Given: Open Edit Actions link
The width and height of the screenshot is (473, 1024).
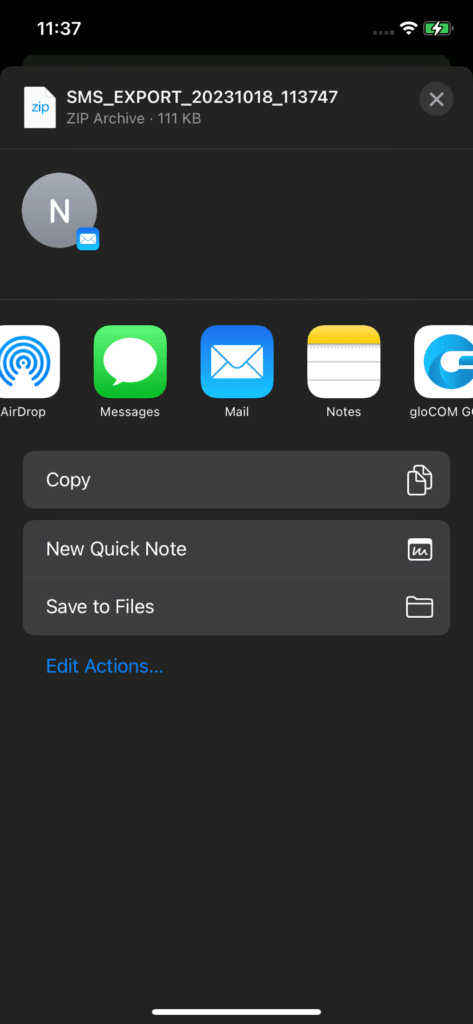Looking at the screenshot, I should point(105,666).
